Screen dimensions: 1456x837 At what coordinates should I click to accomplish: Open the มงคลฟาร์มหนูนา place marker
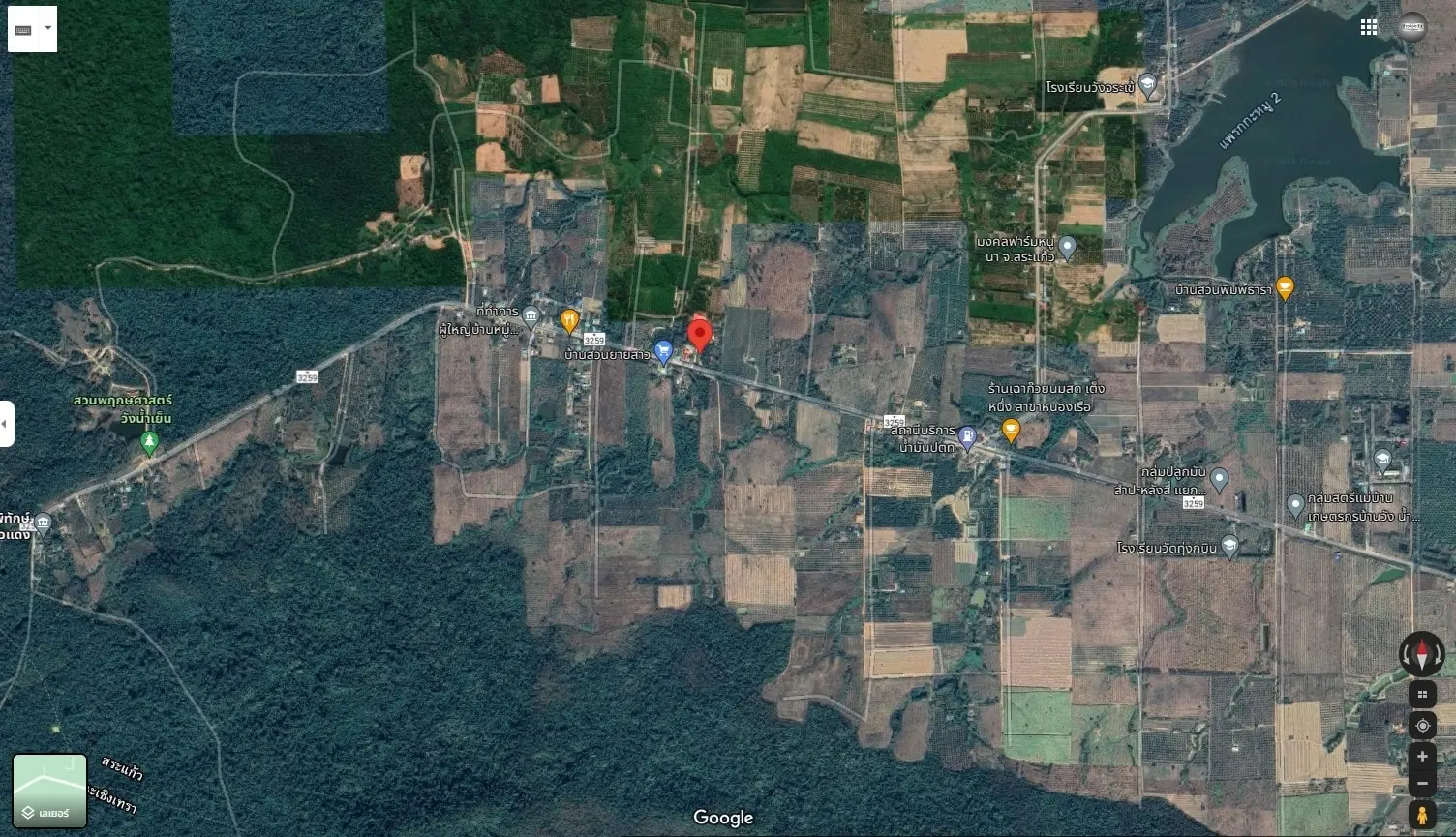1067,247
